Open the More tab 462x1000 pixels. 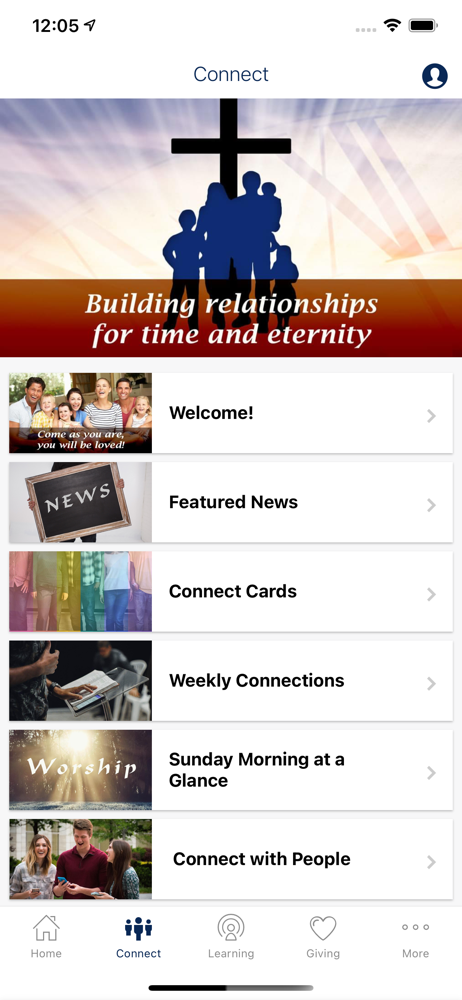[x=415, y=936]
